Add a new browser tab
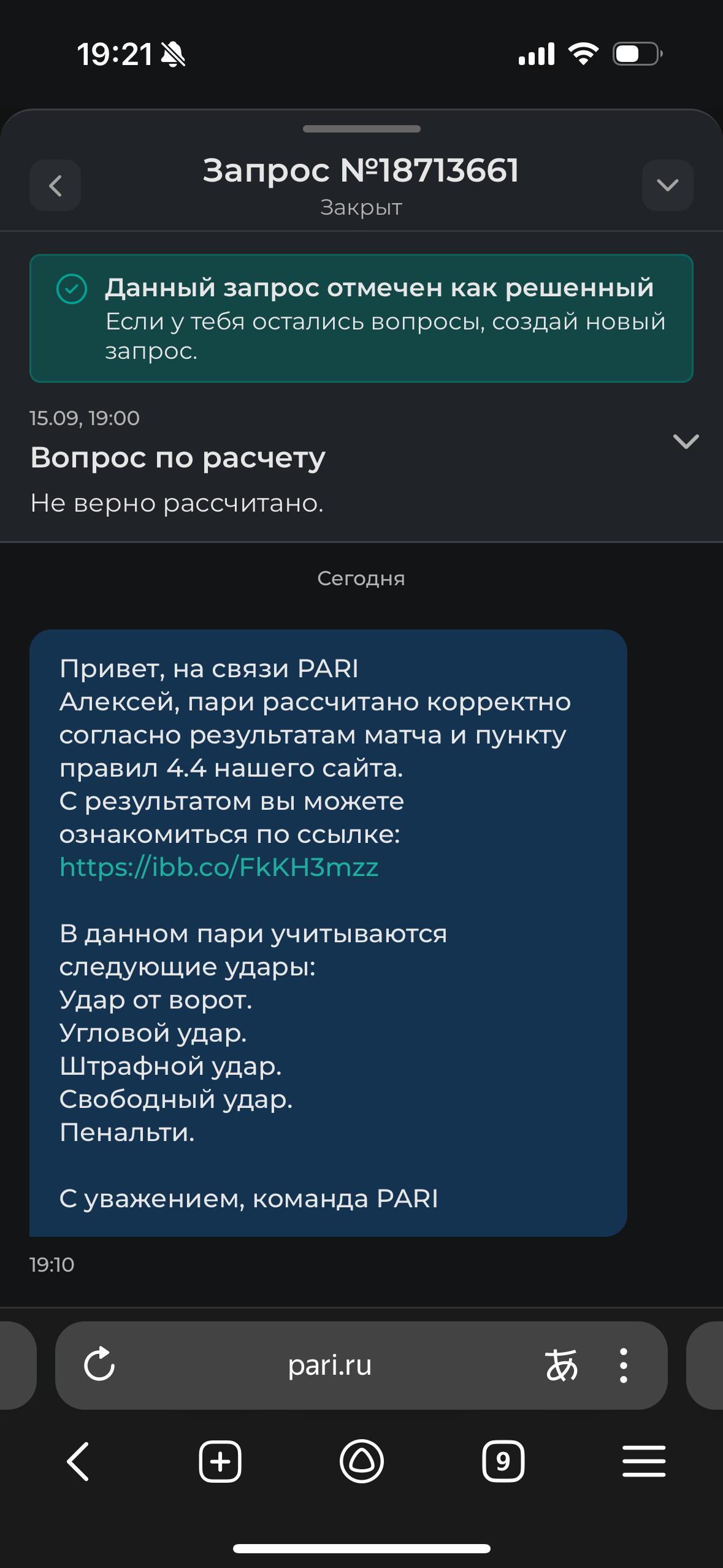 (220, 1461)
